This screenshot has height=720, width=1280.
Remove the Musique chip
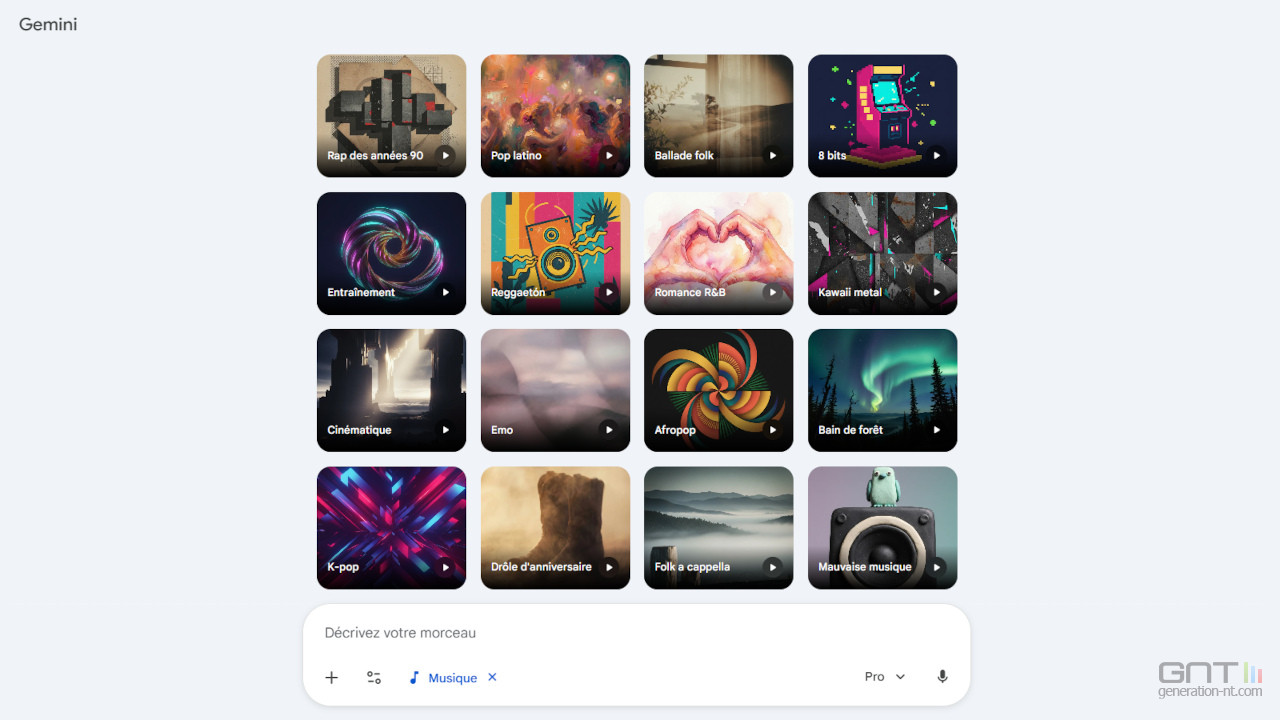point(492,677)
